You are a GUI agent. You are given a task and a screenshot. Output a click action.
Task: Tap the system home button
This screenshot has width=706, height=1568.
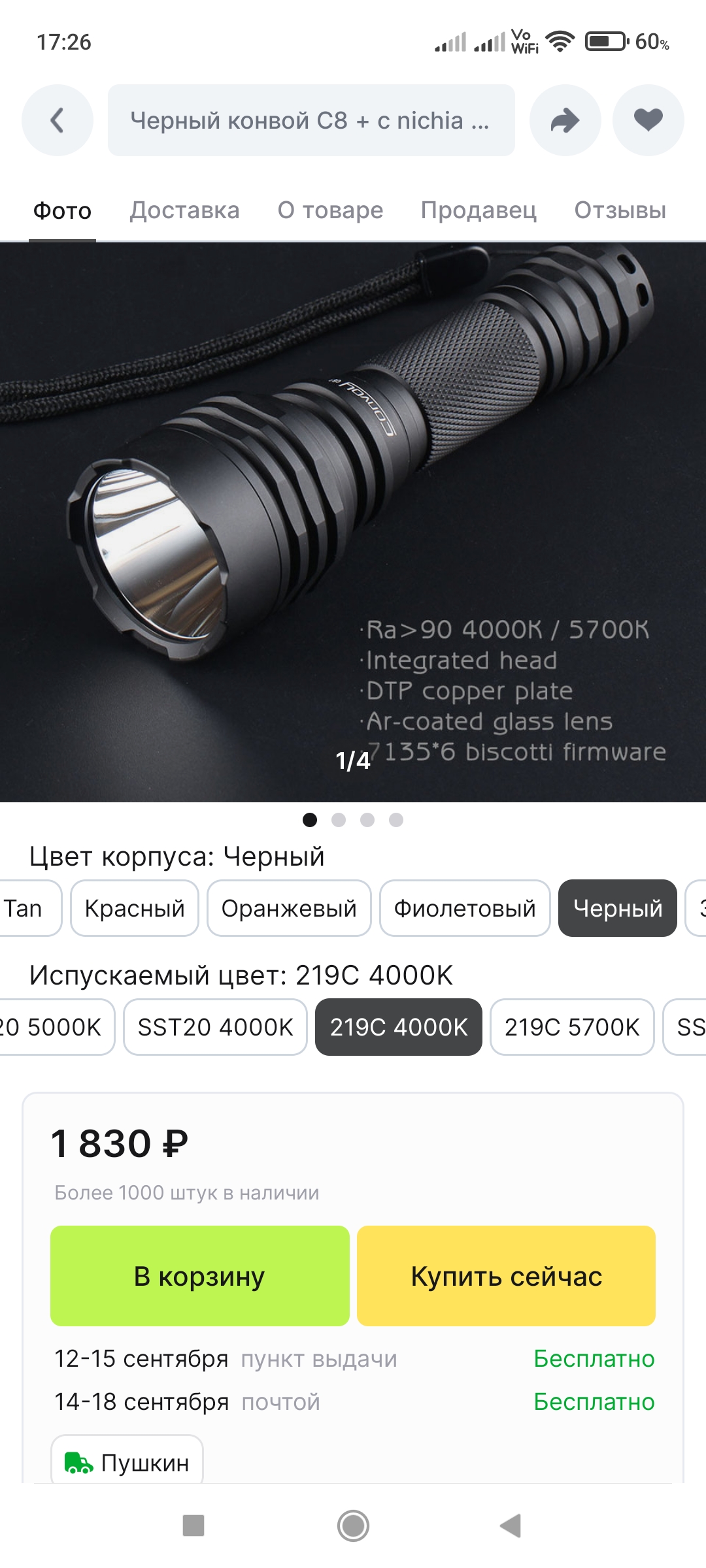353,1526
